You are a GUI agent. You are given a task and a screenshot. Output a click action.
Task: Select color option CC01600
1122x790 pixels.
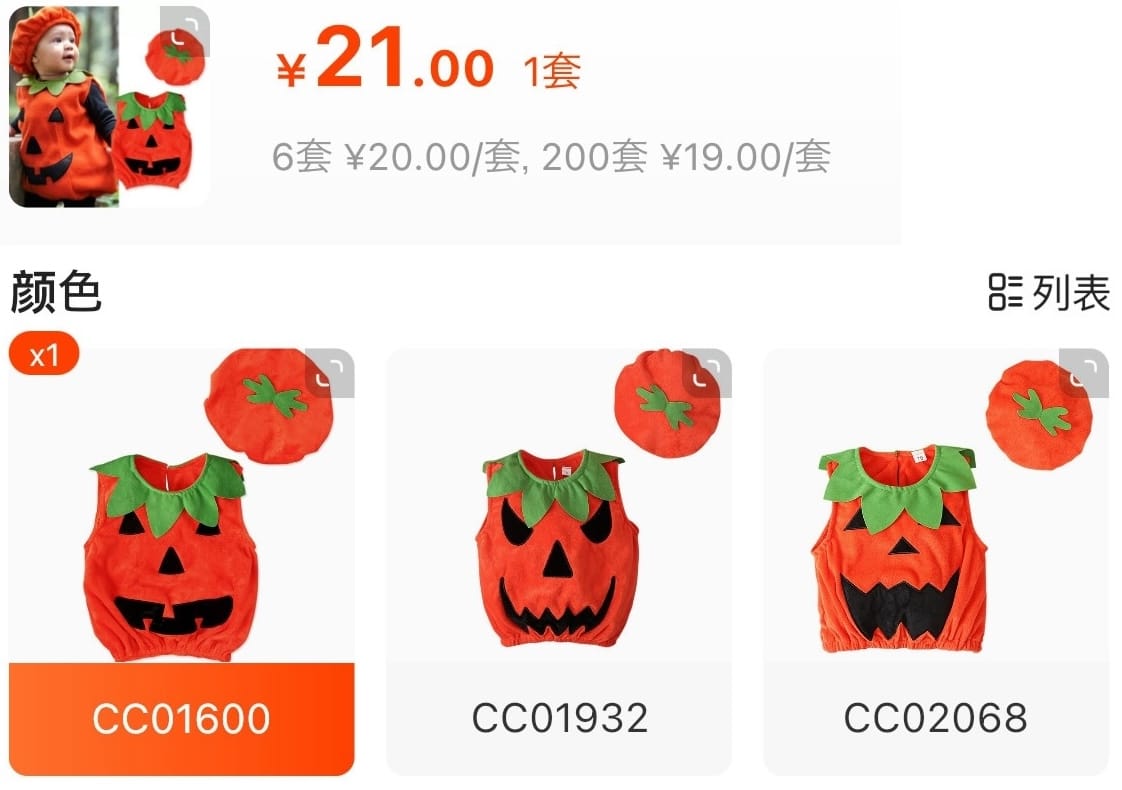tap(181, 718)
